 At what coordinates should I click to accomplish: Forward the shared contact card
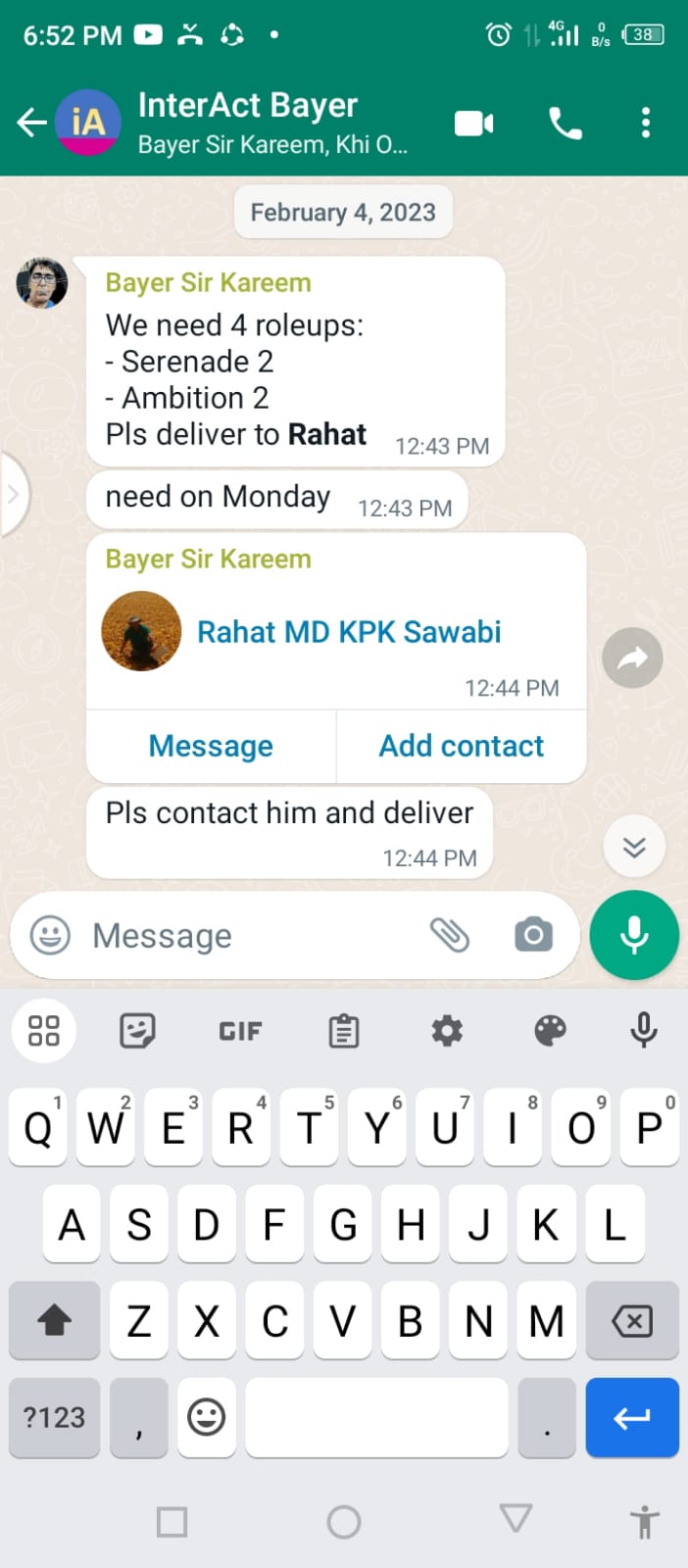pos(632,658)
